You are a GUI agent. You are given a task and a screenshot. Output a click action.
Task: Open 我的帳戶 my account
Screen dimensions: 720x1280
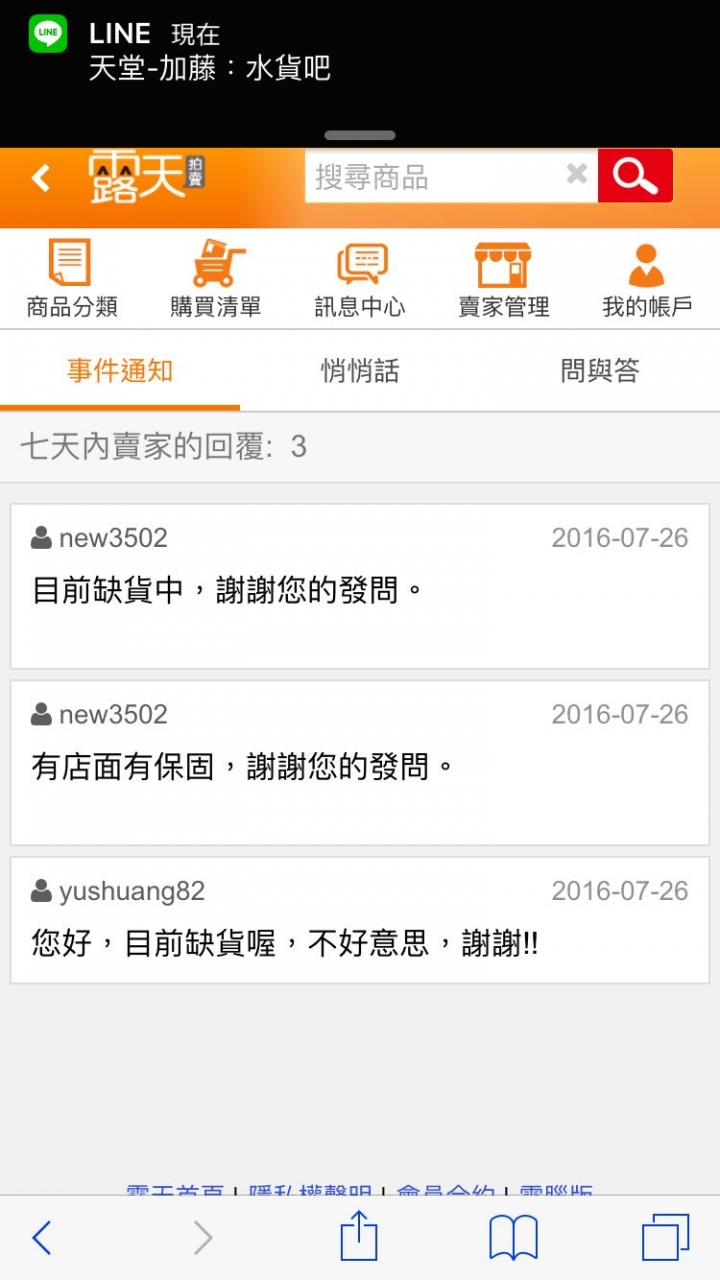647,279
